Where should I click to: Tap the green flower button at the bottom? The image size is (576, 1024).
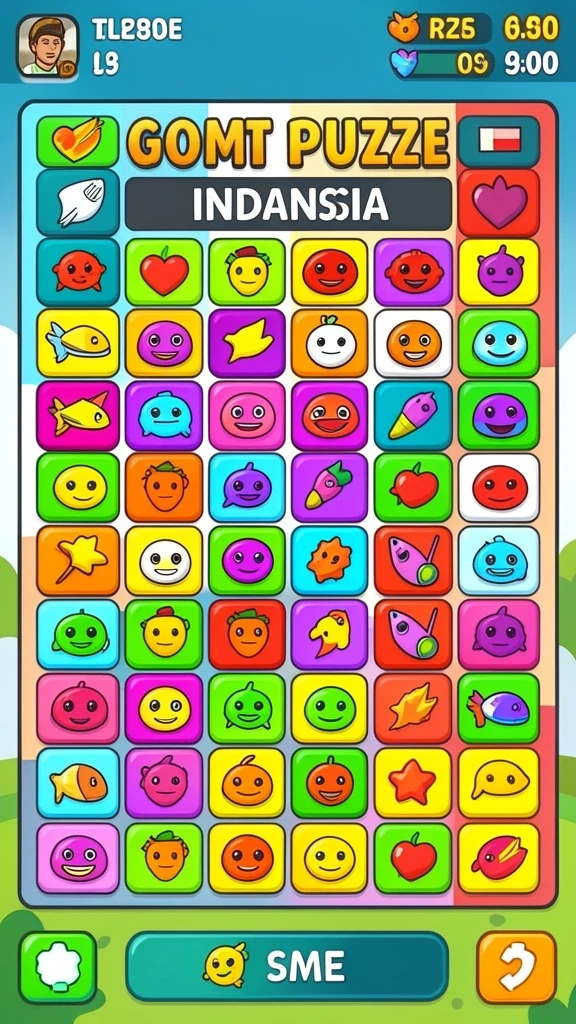coord(58,967)
